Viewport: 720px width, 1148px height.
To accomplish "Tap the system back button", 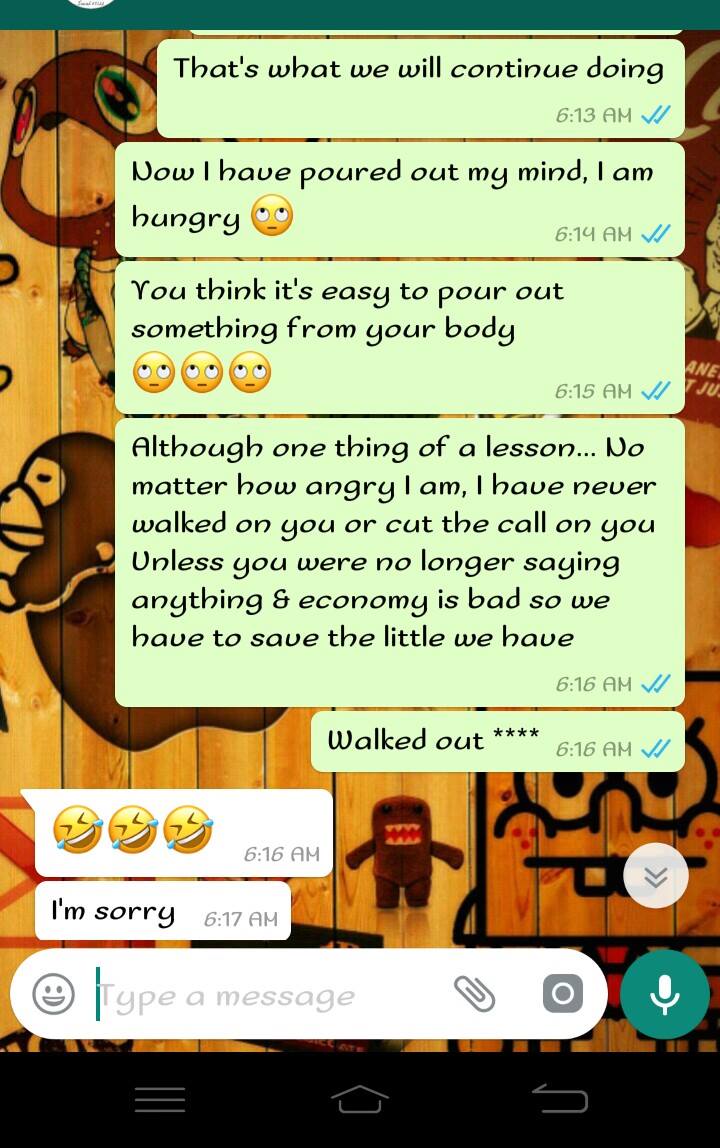I will [x=559, y=1099].
